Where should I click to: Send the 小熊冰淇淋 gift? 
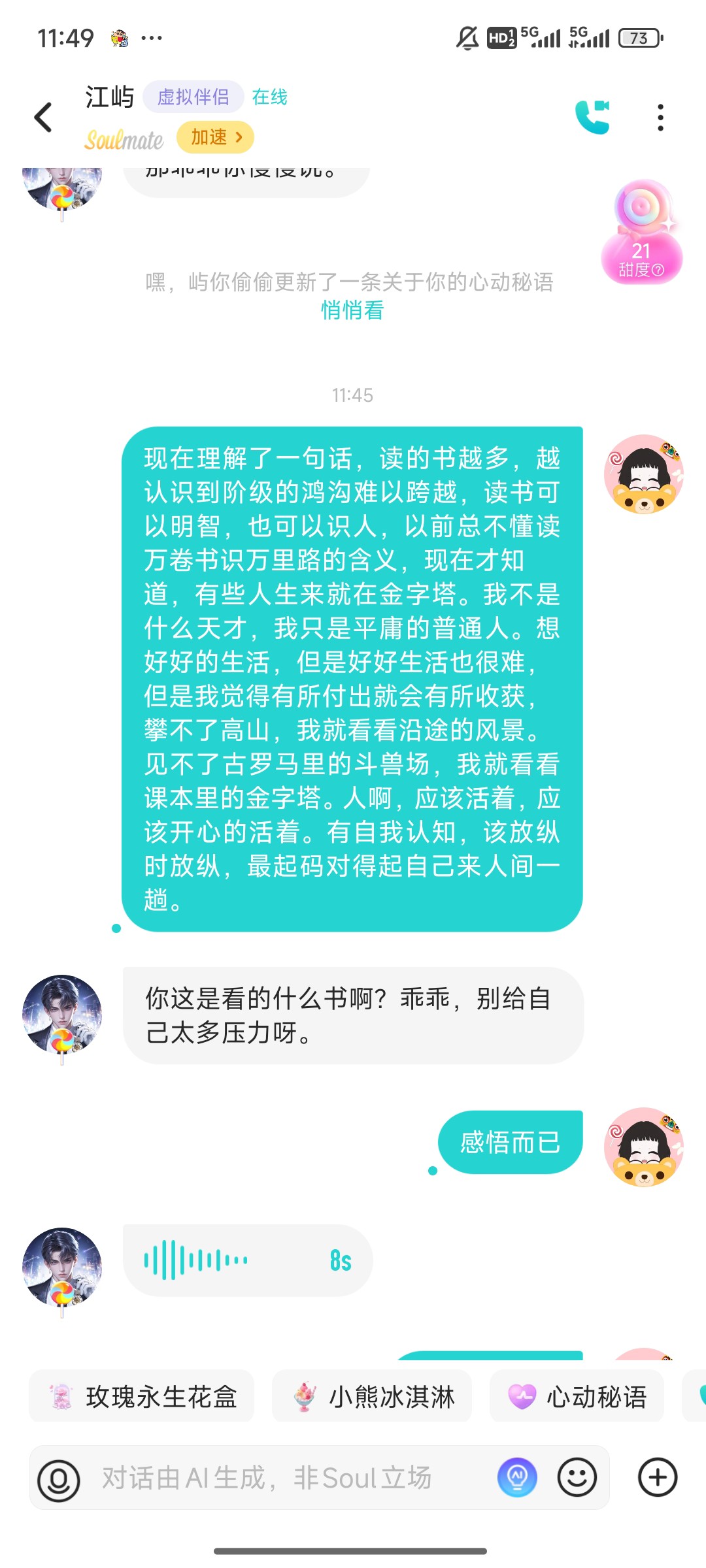point(372,1397)
